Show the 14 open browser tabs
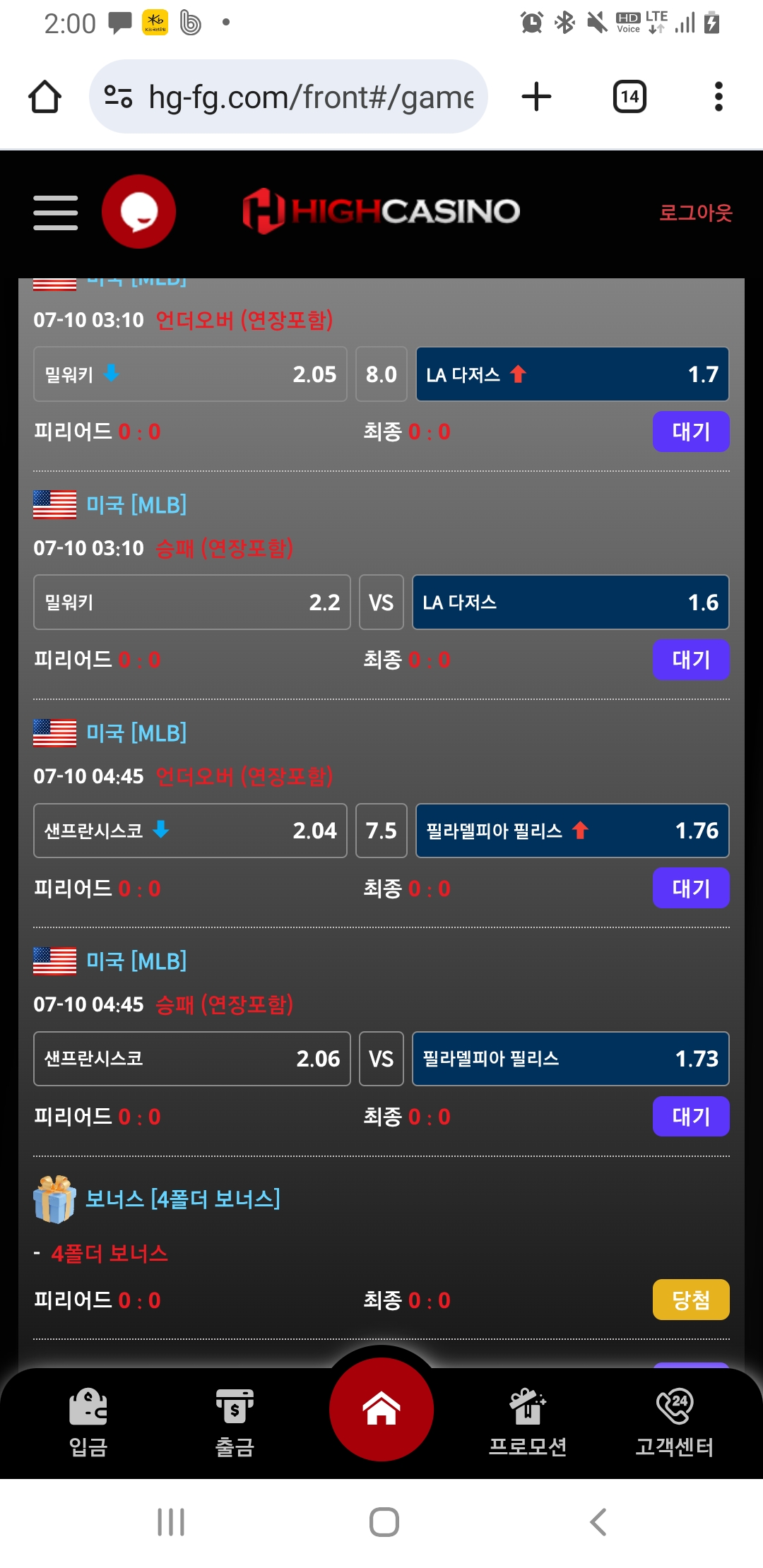The image size is (763, 1568). [x=629, y=97]
